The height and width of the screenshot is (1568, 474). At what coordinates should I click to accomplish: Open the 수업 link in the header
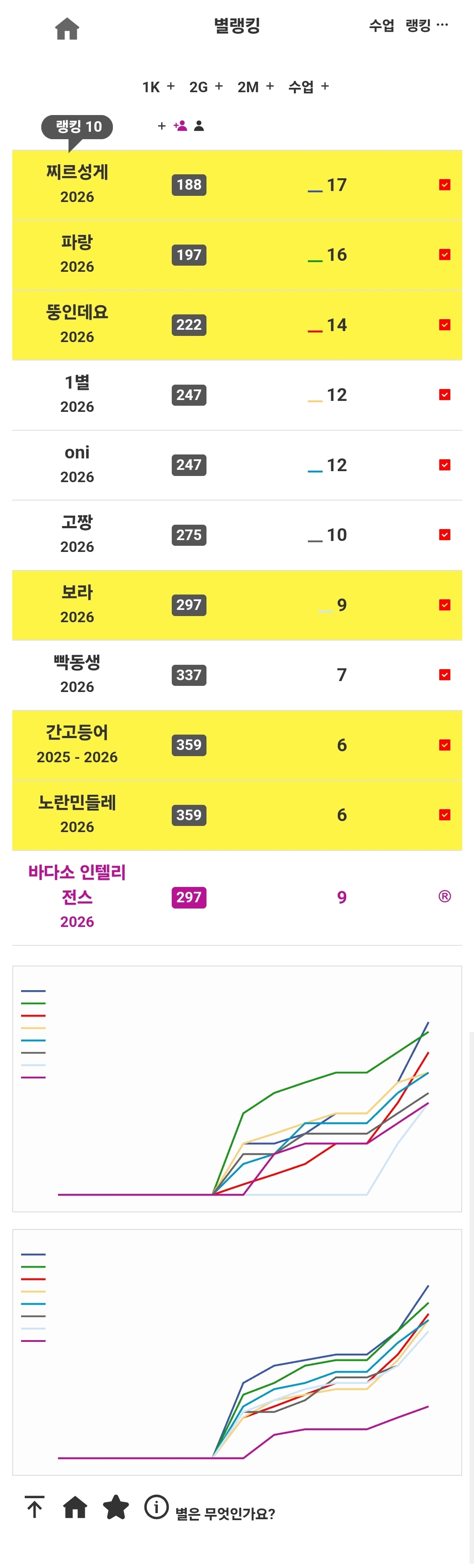(x=381, y=25)
